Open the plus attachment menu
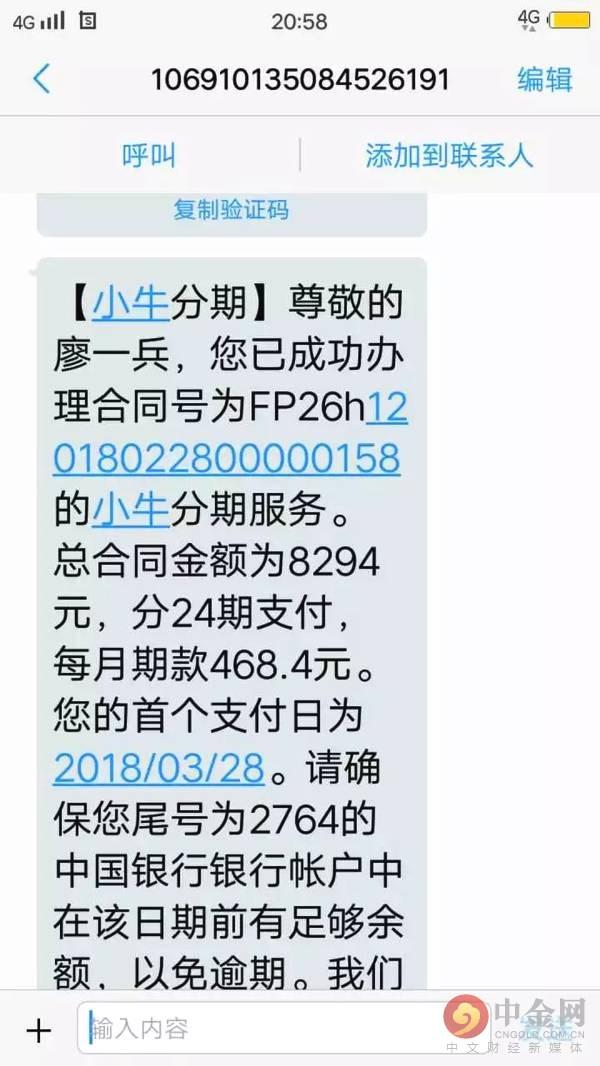This screenshot has height=1066, width=600. pyautogui.click(x=38, y=1030)
